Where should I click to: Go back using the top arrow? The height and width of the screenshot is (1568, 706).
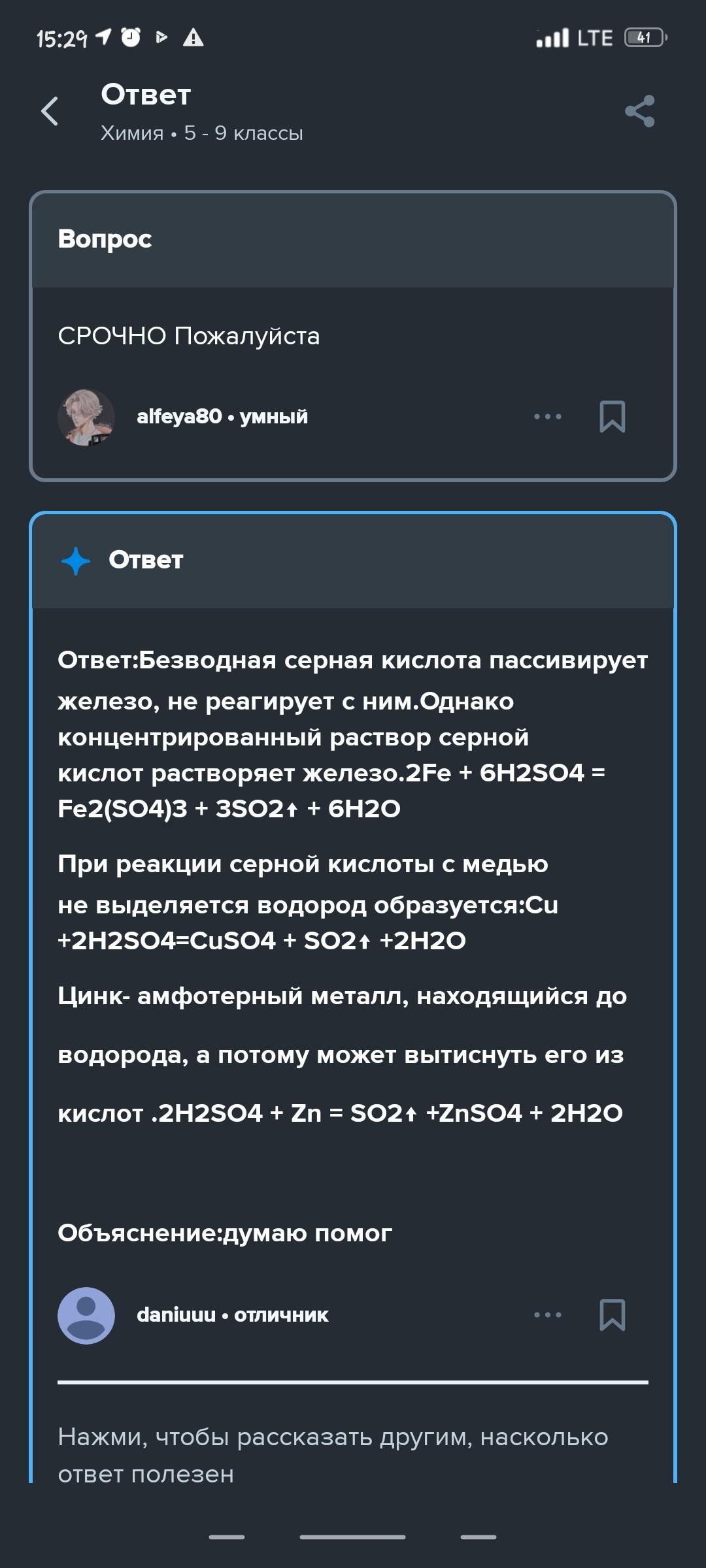(50, 111)
